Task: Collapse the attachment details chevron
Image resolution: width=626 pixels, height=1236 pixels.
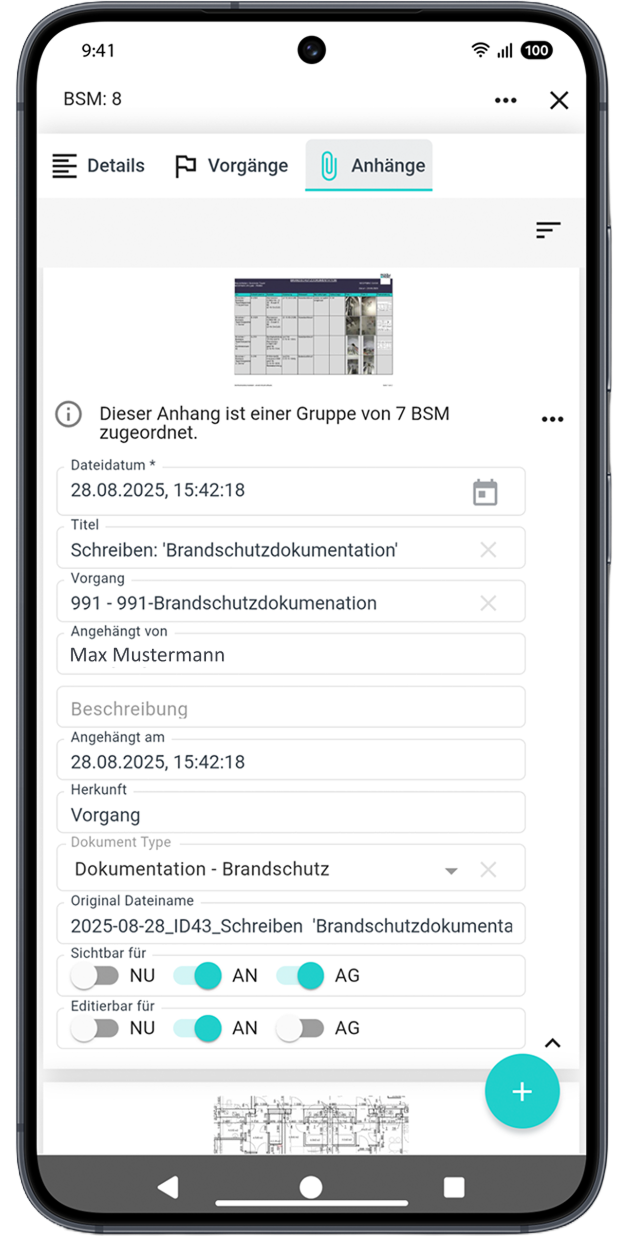Action: pyautogui.click(x=552, y=1043)
